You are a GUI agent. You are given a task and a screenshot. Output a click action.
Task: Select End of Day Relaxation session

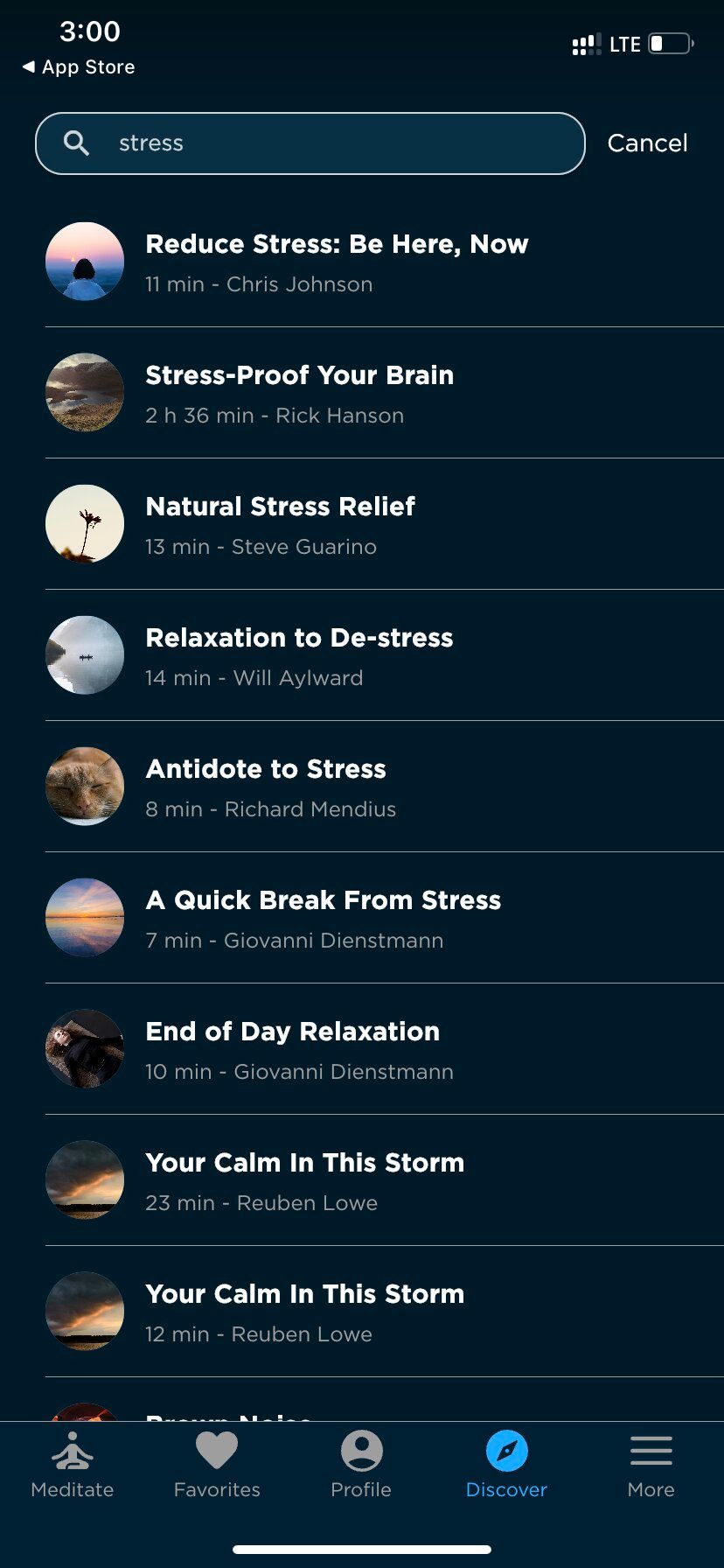pyautogui.click(x=293, y=1048)
